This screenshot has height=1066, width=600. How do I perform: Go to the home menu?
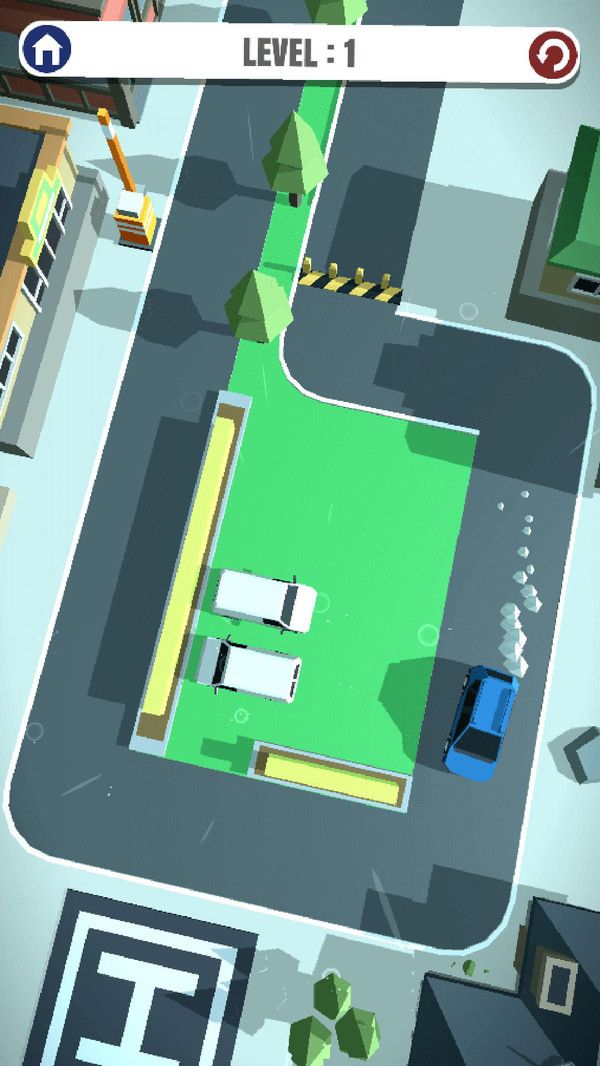[46, 52]
